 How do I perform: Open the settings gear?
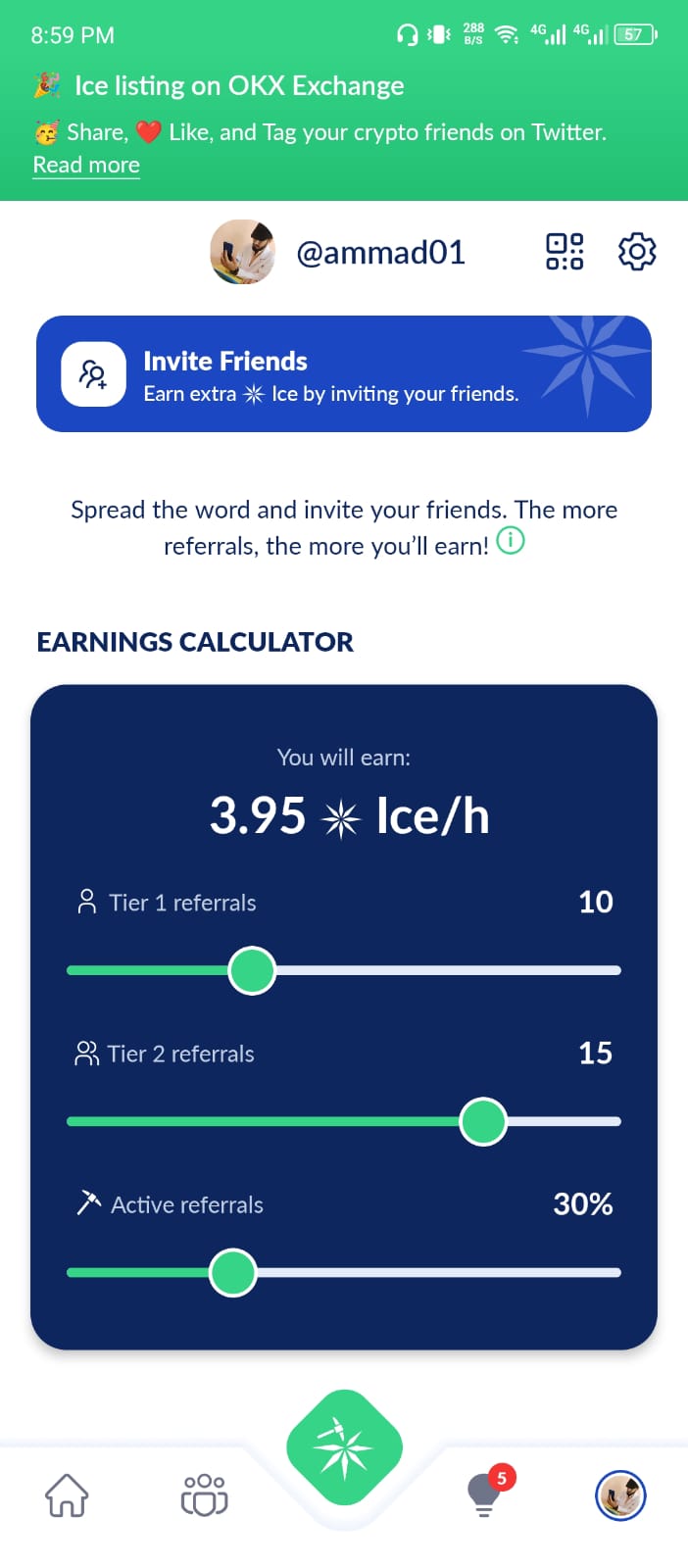tap(637, 252)
